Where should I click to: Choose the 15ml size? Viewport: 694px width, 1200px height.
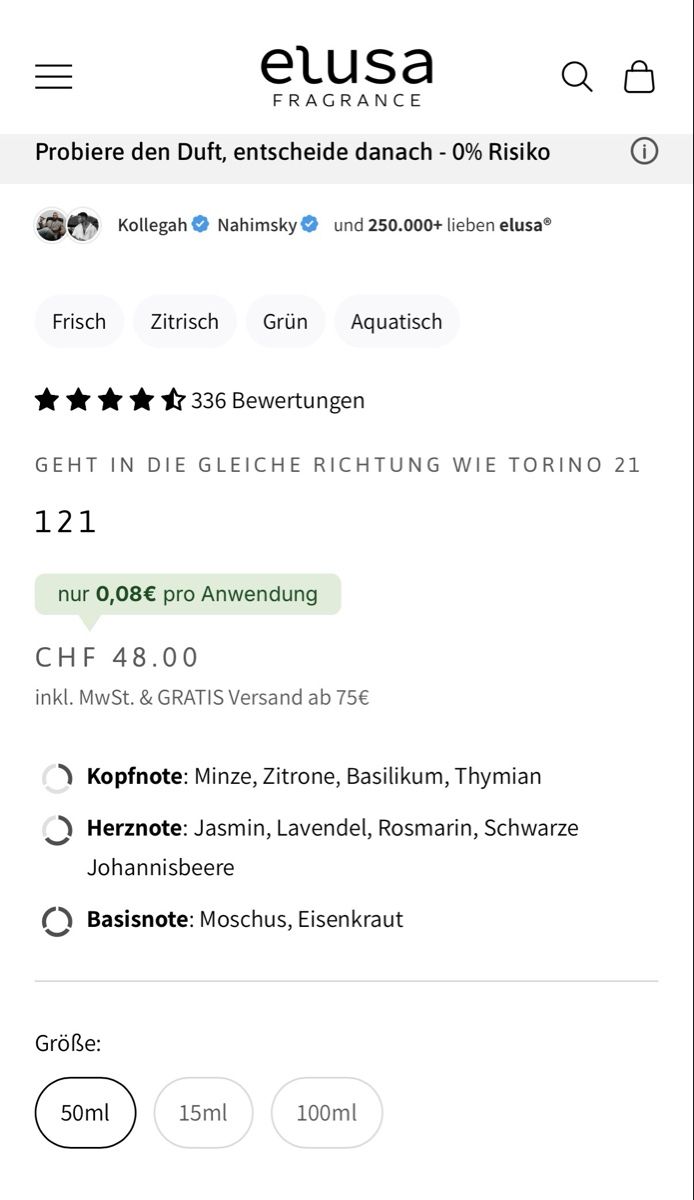pos(203,1112)
